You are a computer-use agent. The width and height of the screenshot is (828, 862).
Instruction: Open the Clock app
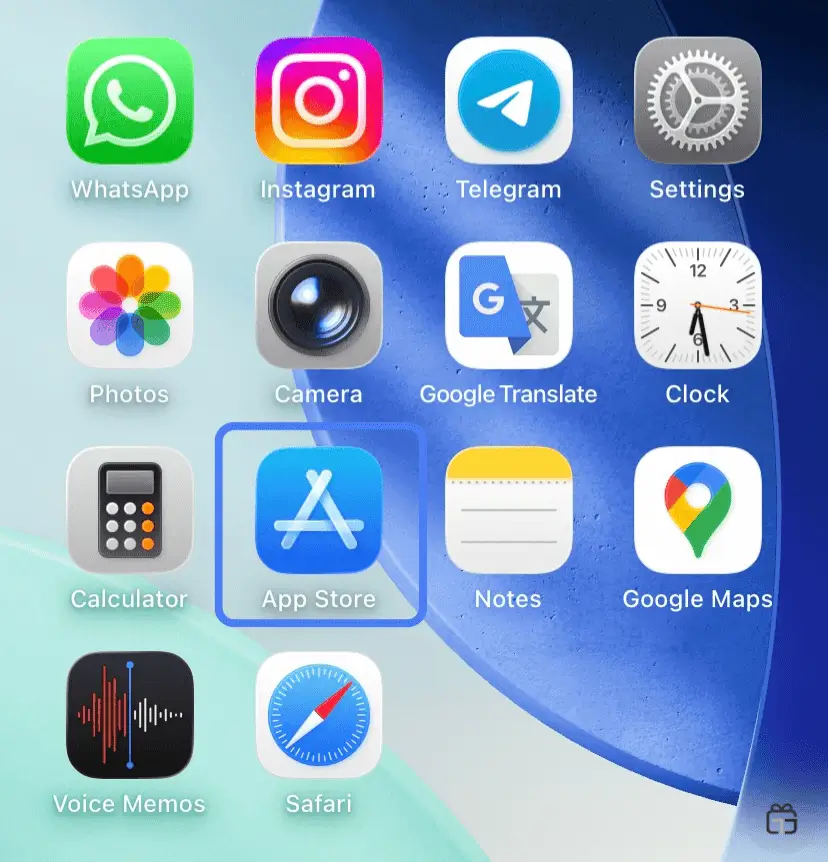(x=697, y=305)
